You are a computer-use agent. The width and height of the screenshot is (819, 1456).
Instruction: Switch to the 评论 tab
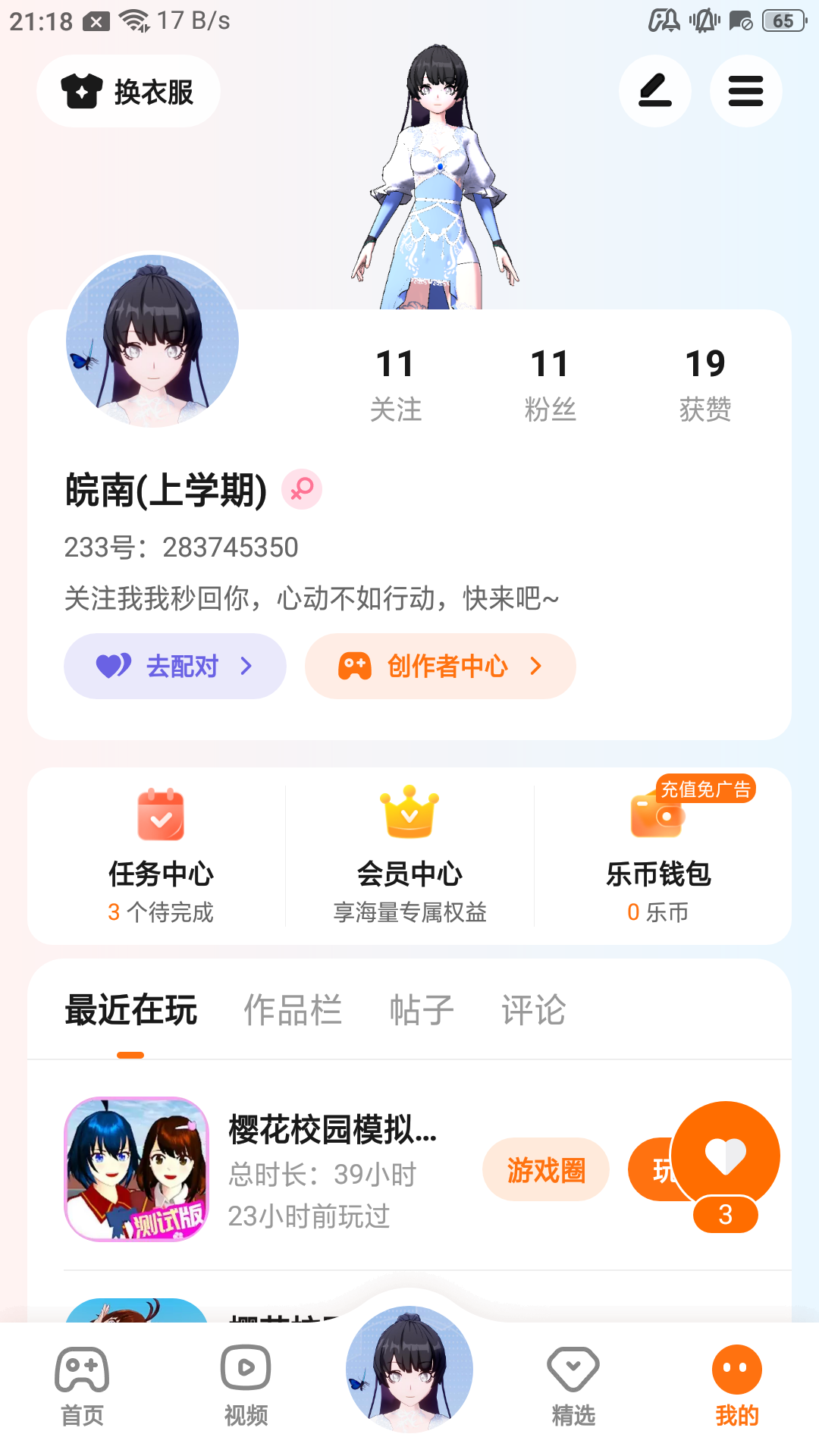pyautogui.click(x=533, y=1010)
